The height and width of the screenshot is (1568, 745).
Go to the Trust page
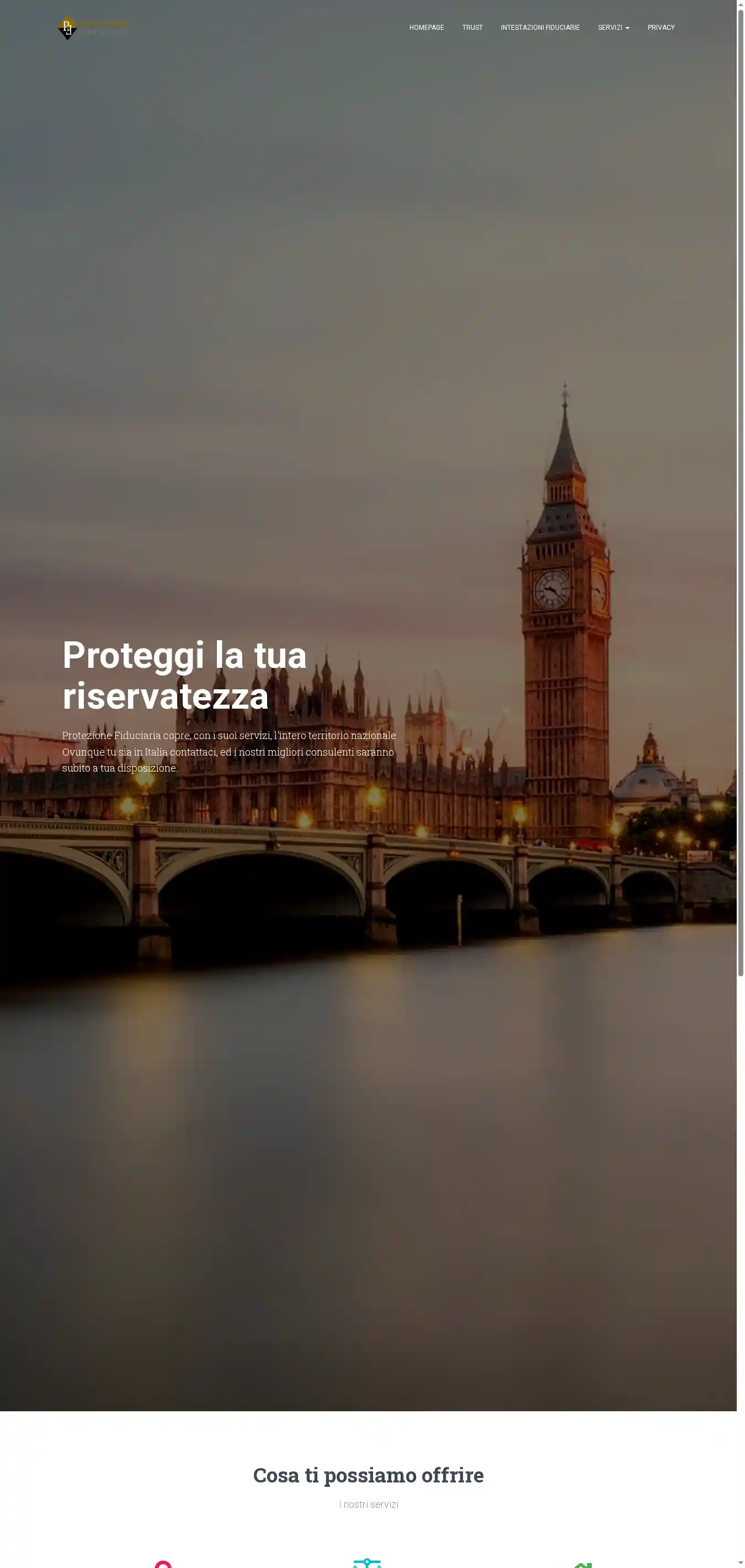[x=472, y=28]
